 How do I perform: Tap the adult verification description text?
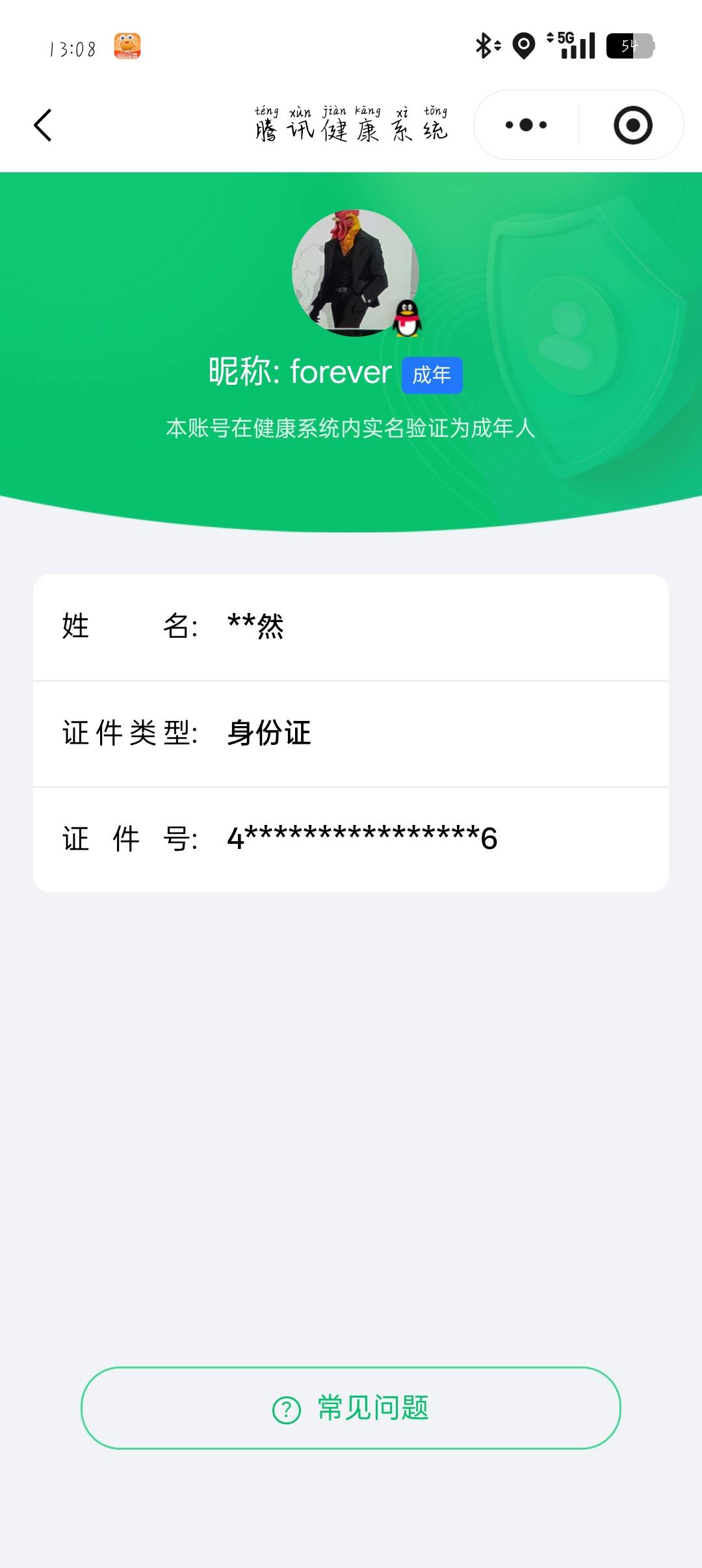coord(351,428)
